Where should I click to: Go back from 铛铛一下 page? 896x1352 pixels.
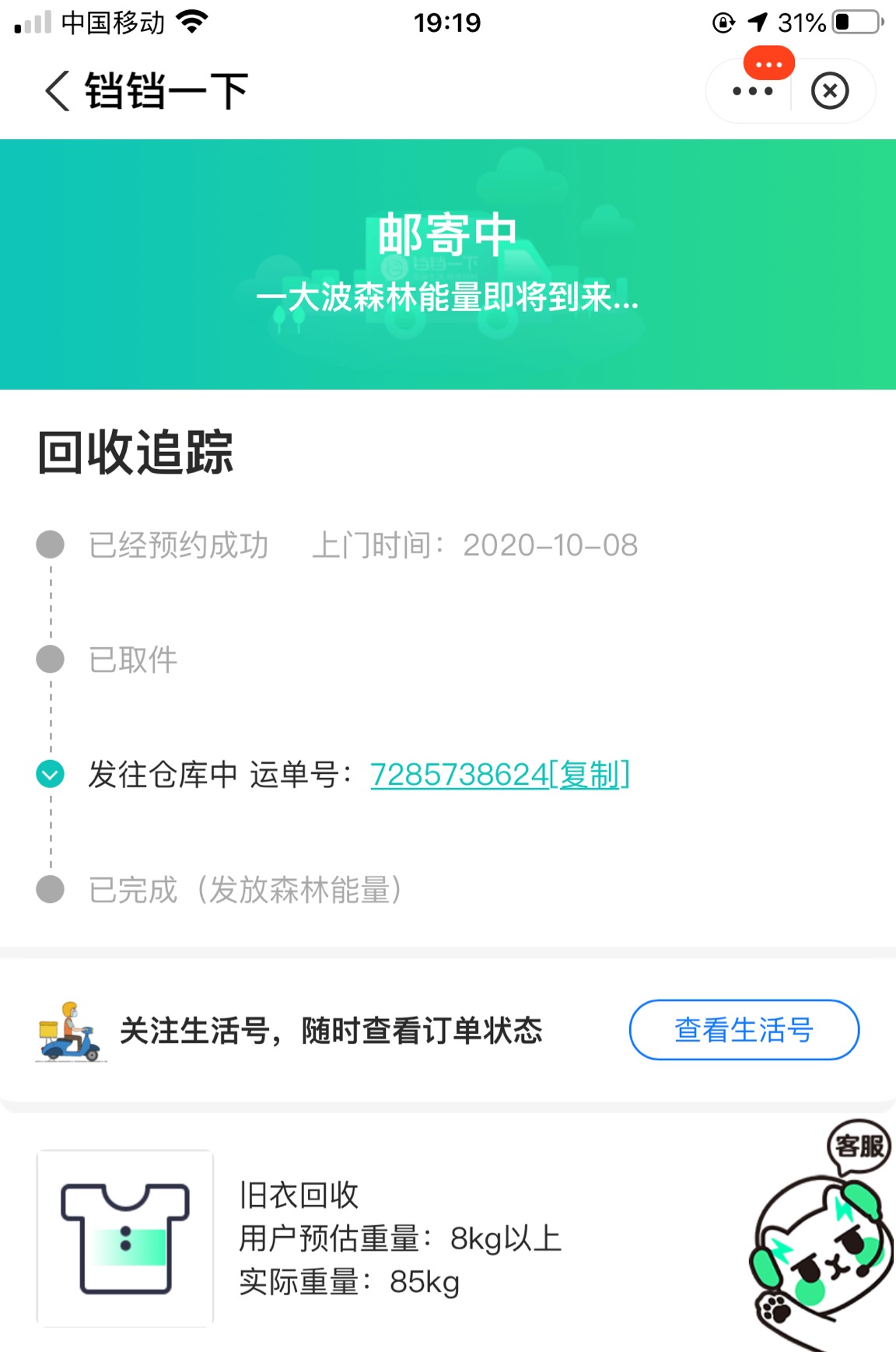coord(58,91)
